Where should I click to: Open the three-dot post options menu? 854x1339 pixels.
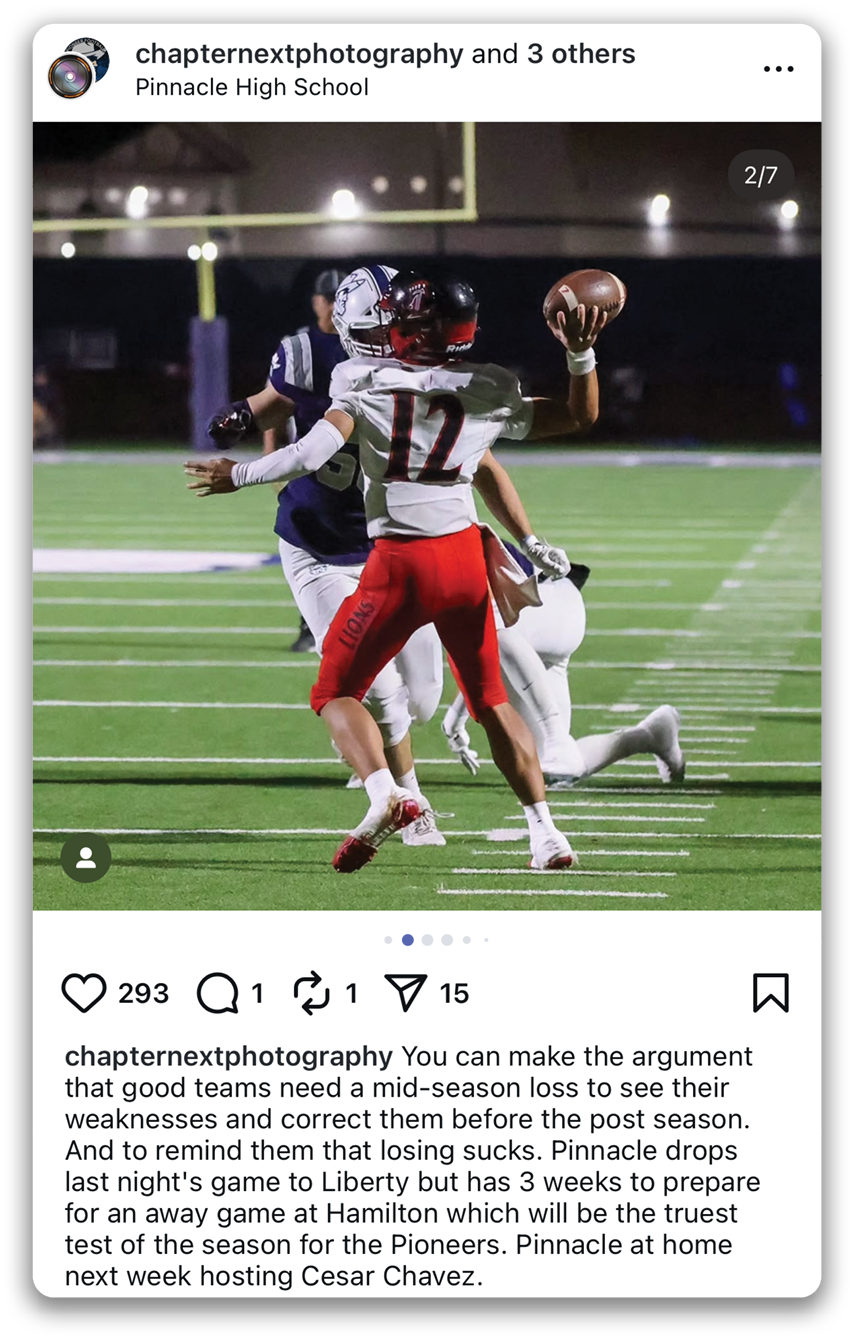tap(778, 69)
